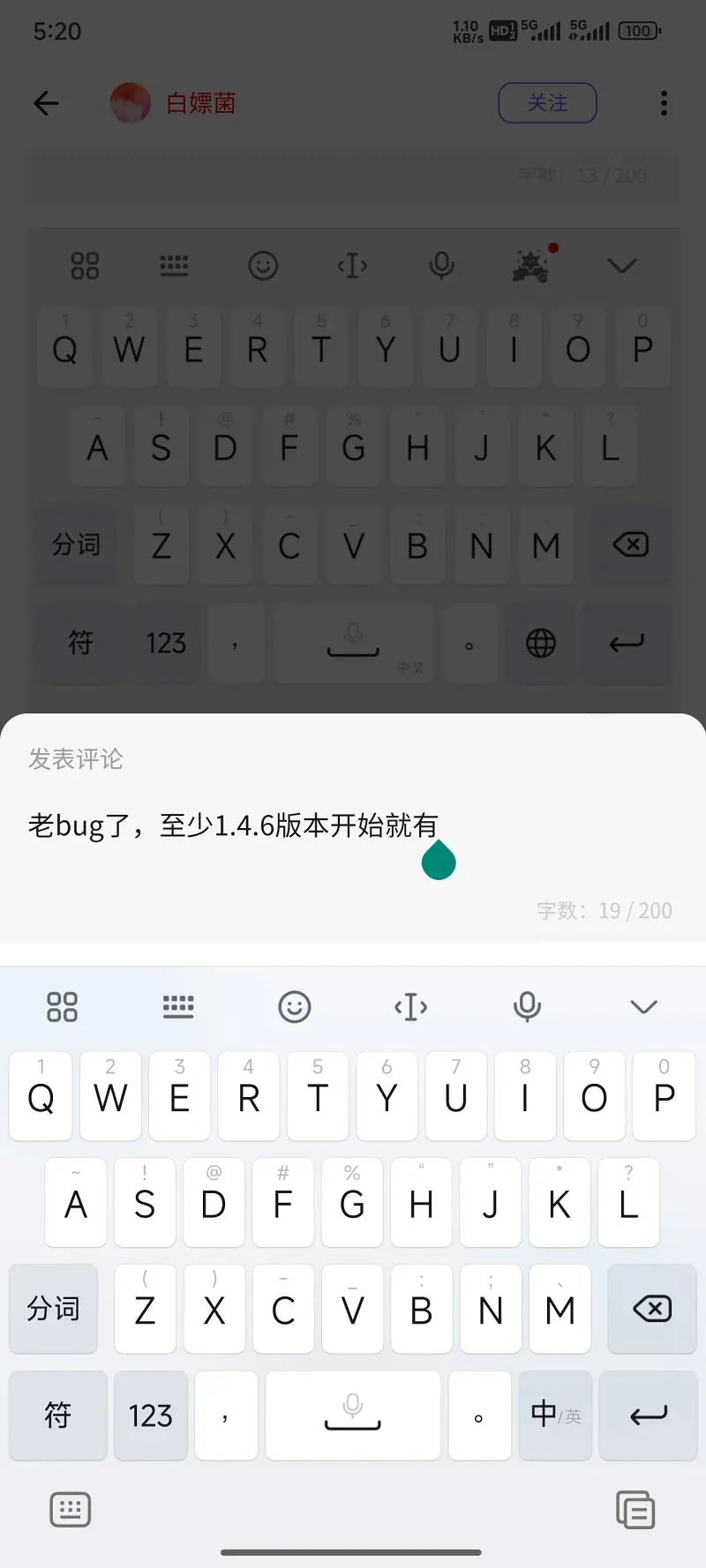Open the emoji panel on the keyboard

tap(295, 1006)
